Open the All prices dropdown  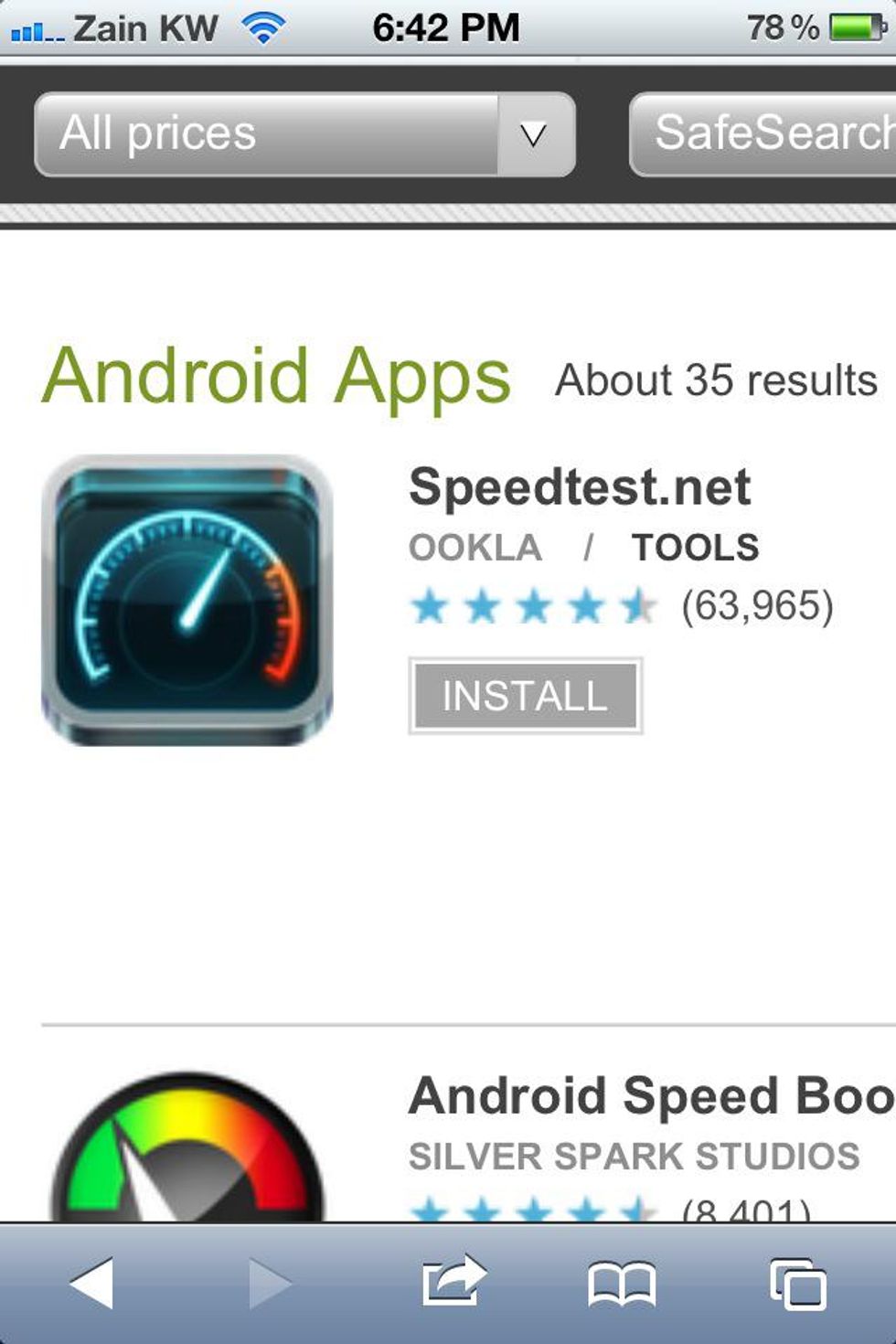coord(304,134)
